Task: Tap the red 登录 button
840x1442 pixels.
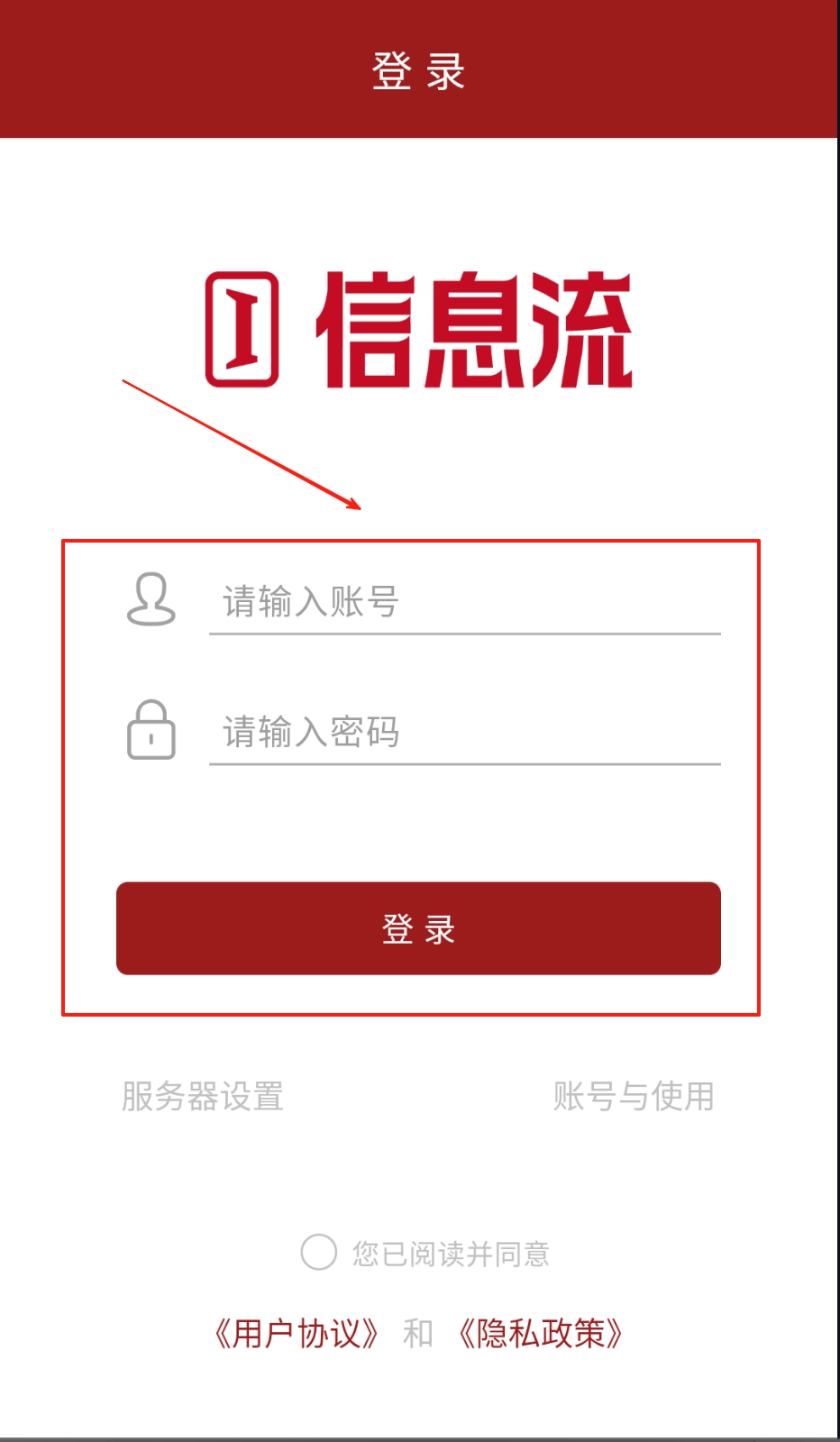Action: click(x=418, y=928)
